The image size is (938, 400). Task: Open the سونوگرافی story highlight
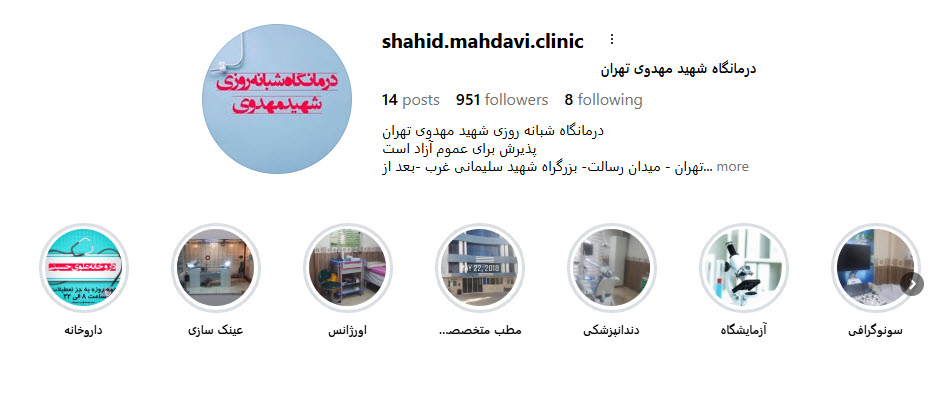[x=874, y=268]
